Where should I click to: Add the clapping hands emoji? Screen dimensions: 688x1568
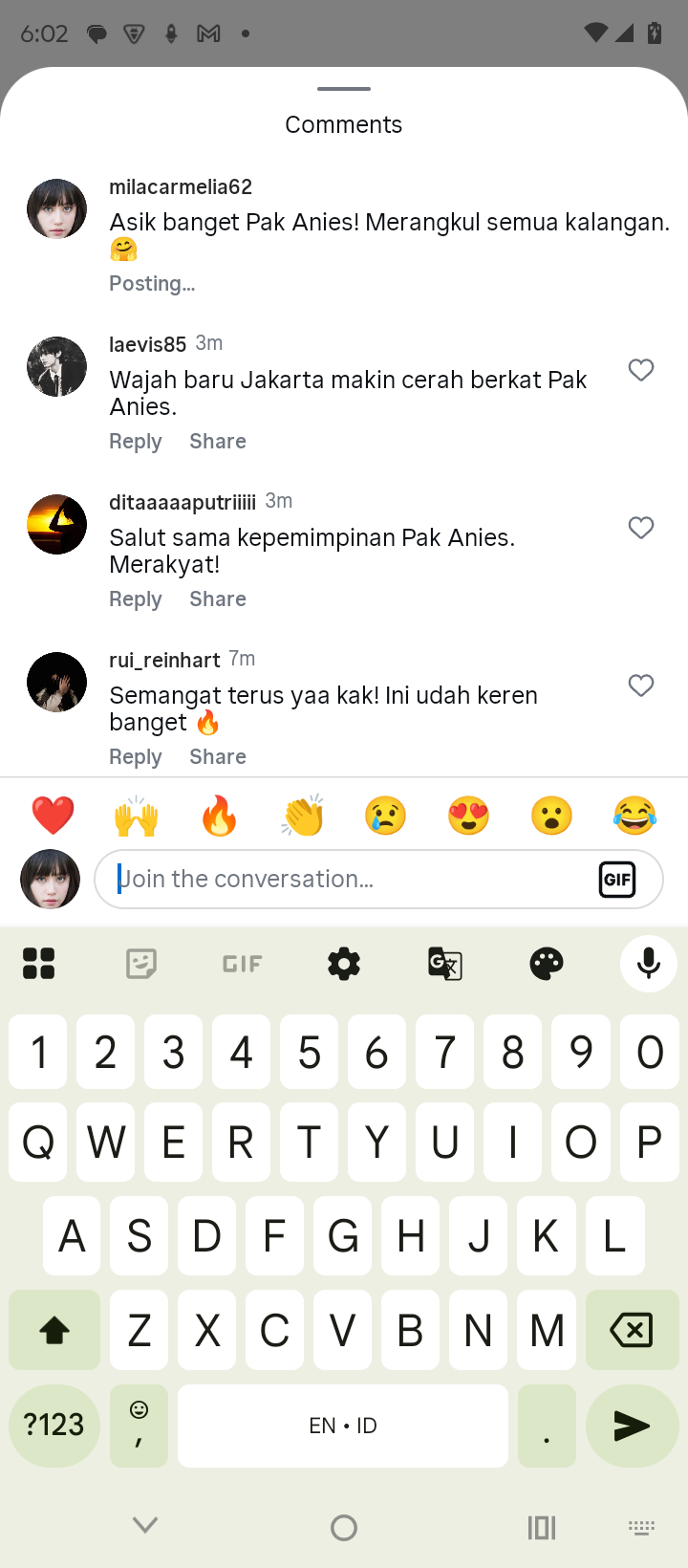coord(302,816)
